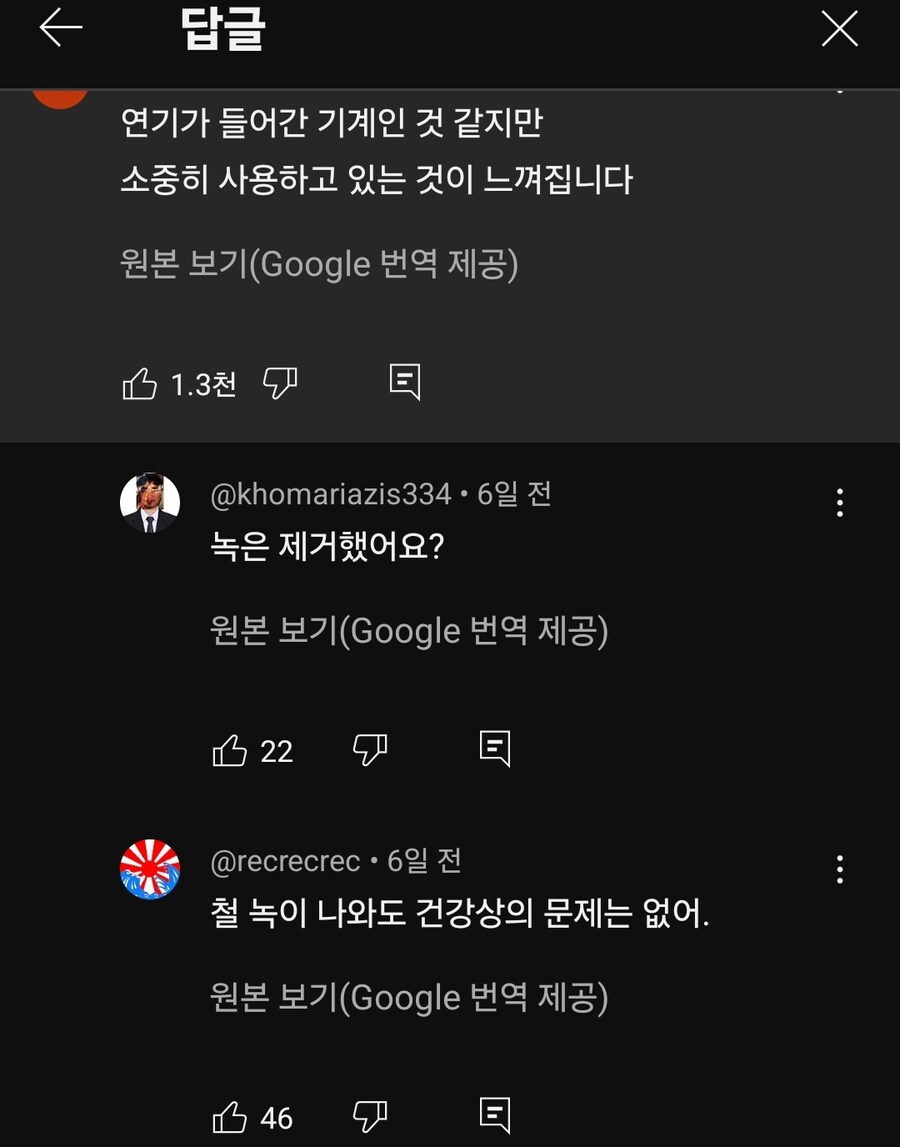This screenshot has height=1147, width=900.
Task: Open @khomariazis334's profile picture
Action: tap(150, 502)
